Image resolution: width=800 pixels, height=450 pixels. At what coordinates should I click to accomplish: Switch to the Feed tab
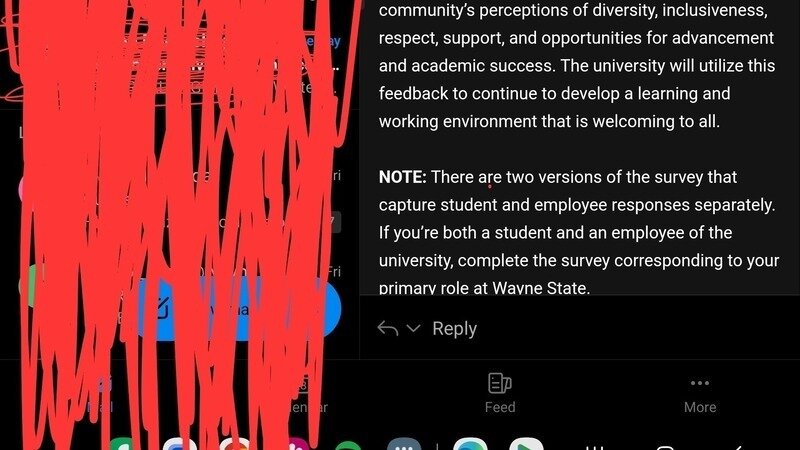click(x=500, y=392)
